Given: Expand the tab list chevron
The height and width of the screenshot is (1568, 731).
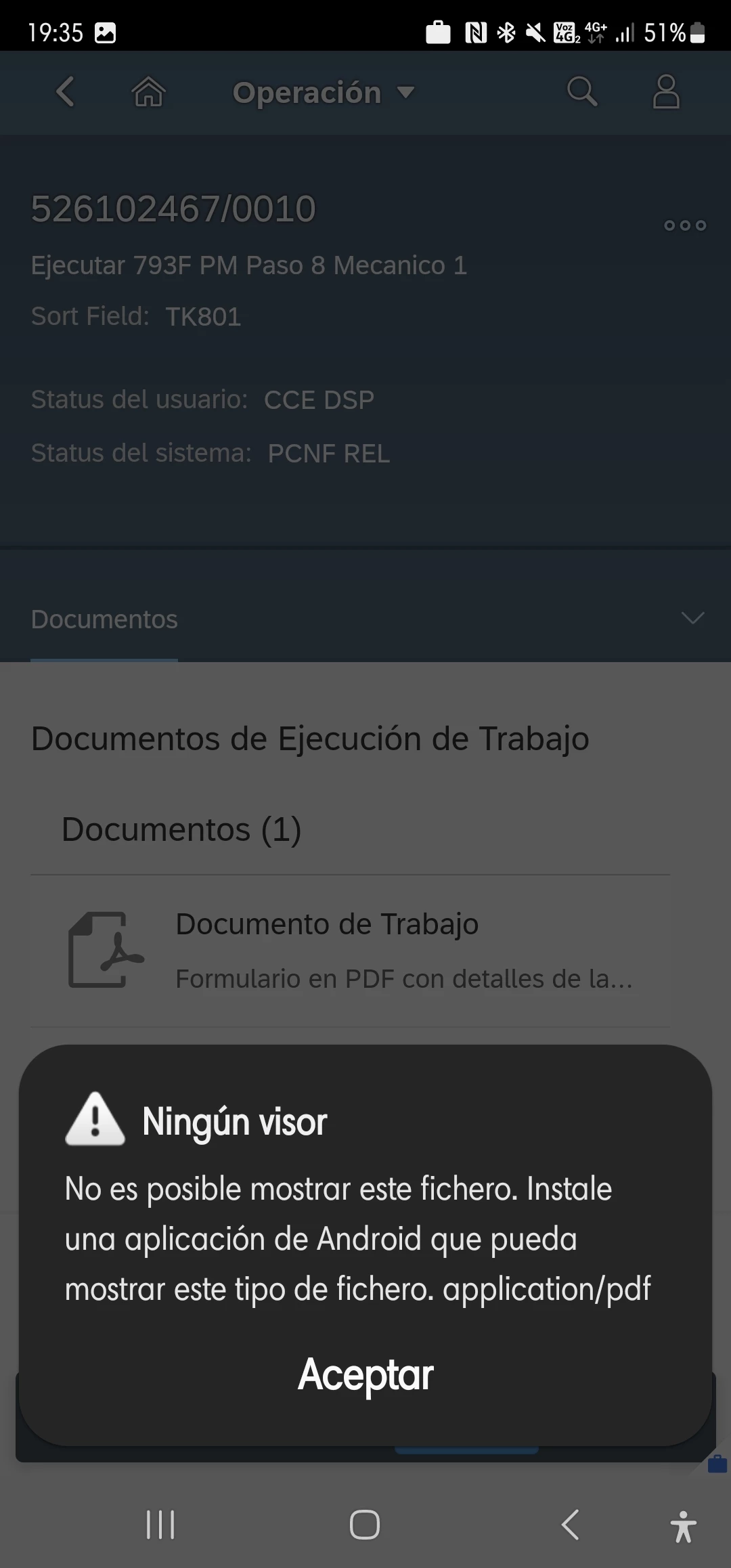Looking at the screenshot, I should click(x=692, y=618).
